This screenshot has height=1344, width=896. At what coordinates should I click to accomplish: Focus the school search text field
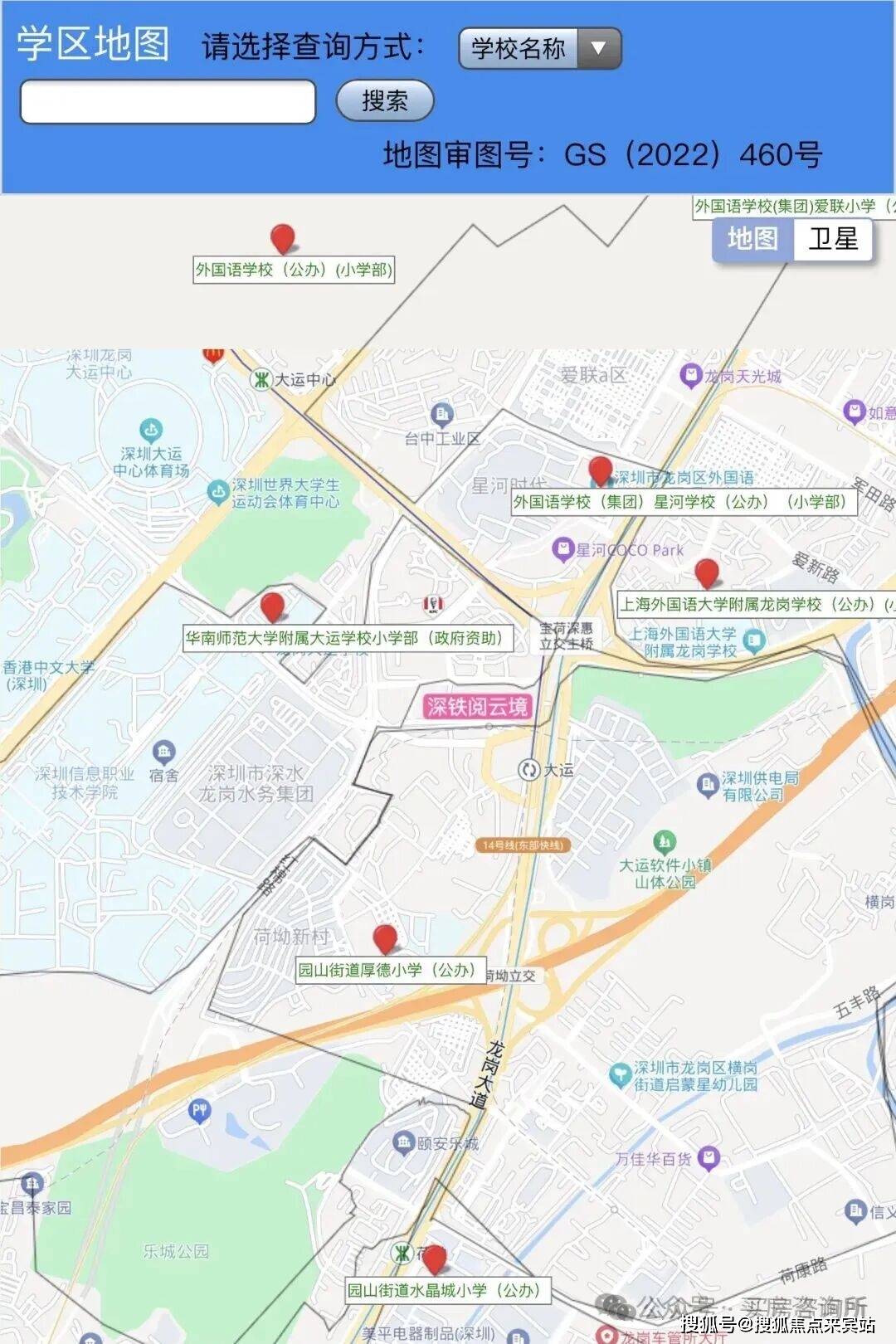[168, 102]
